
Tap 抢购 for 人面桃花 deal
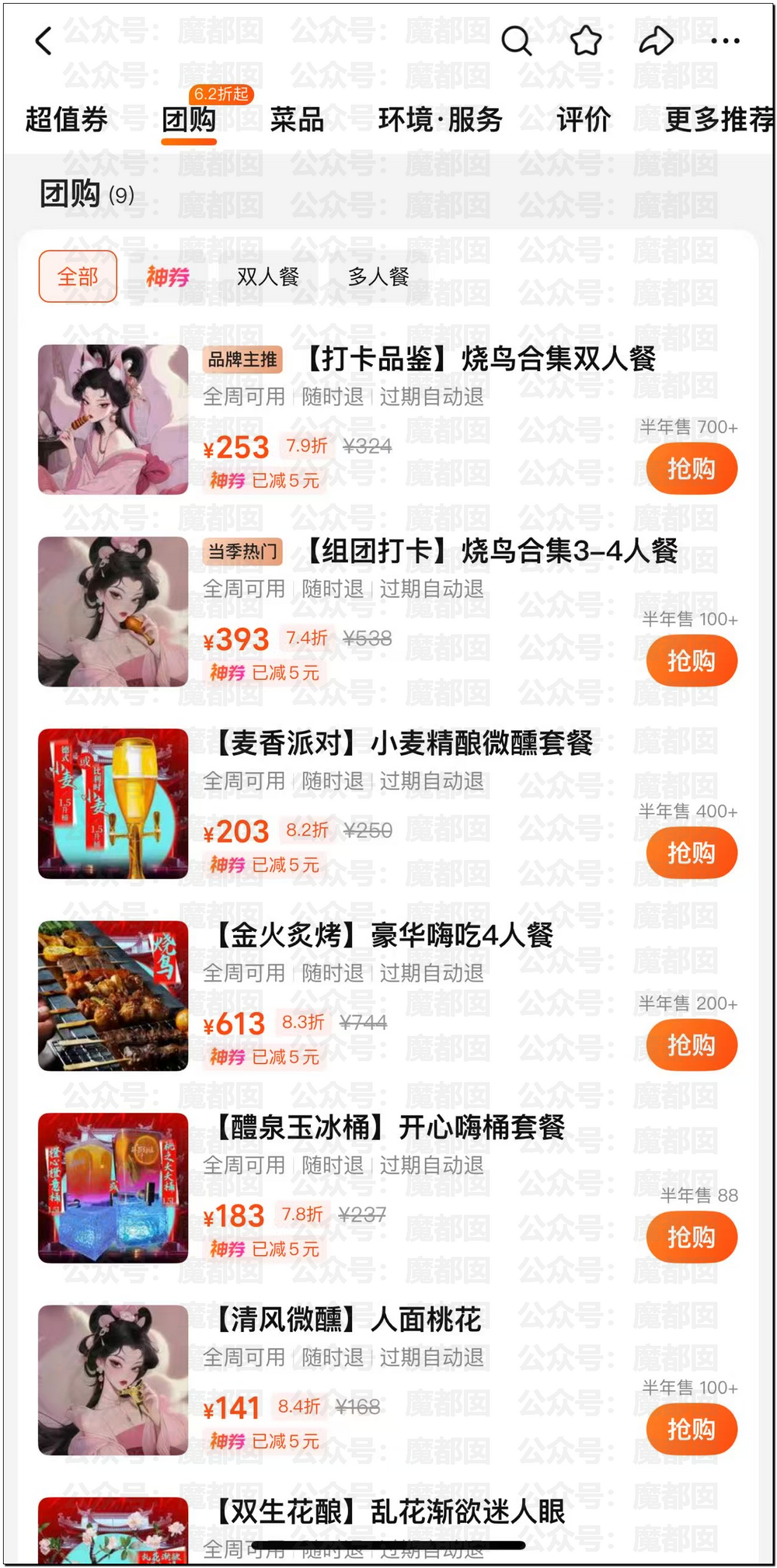pyautogui.click(x=691, y=1429)
